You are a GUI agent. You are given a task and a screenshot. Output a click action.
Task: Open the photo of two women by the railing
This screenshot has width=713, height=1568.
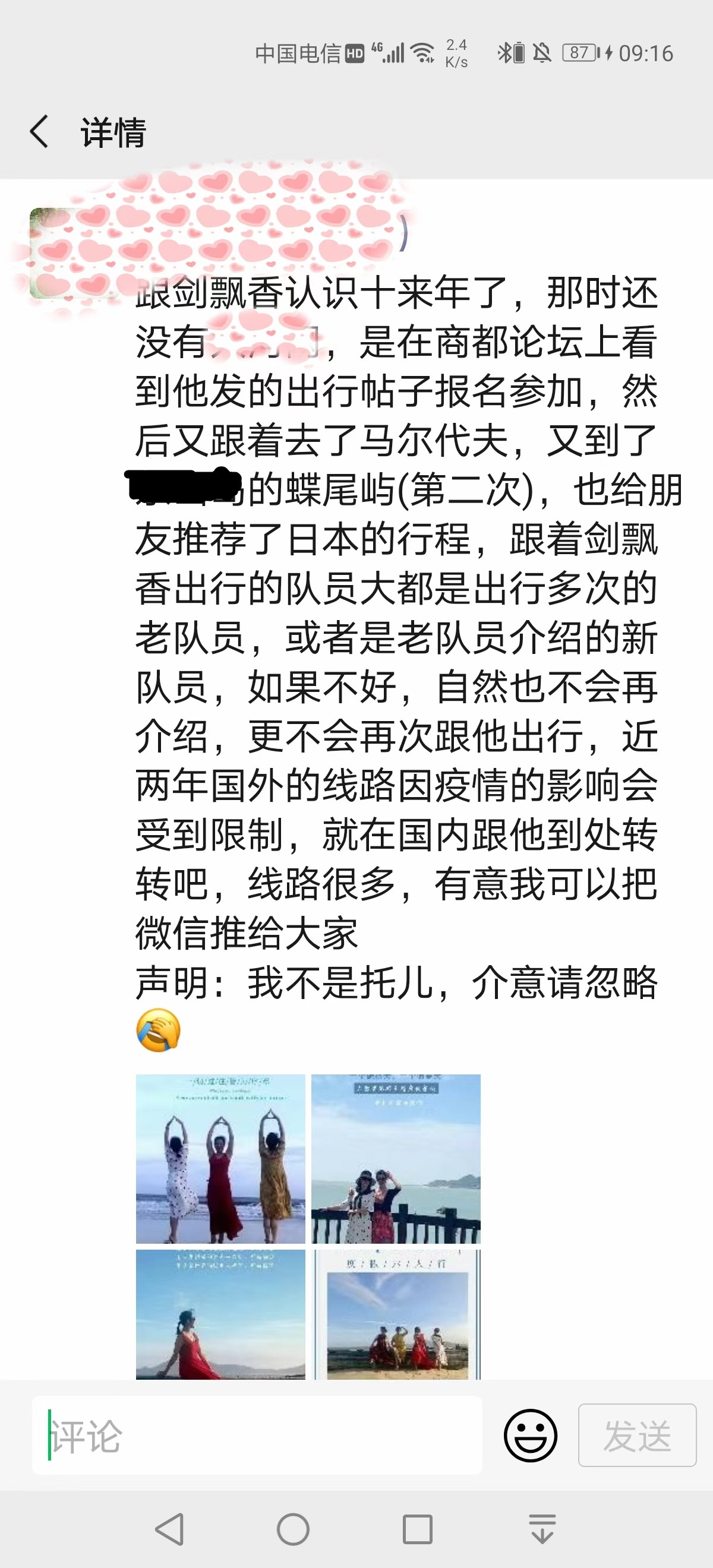pos(396,1158)
